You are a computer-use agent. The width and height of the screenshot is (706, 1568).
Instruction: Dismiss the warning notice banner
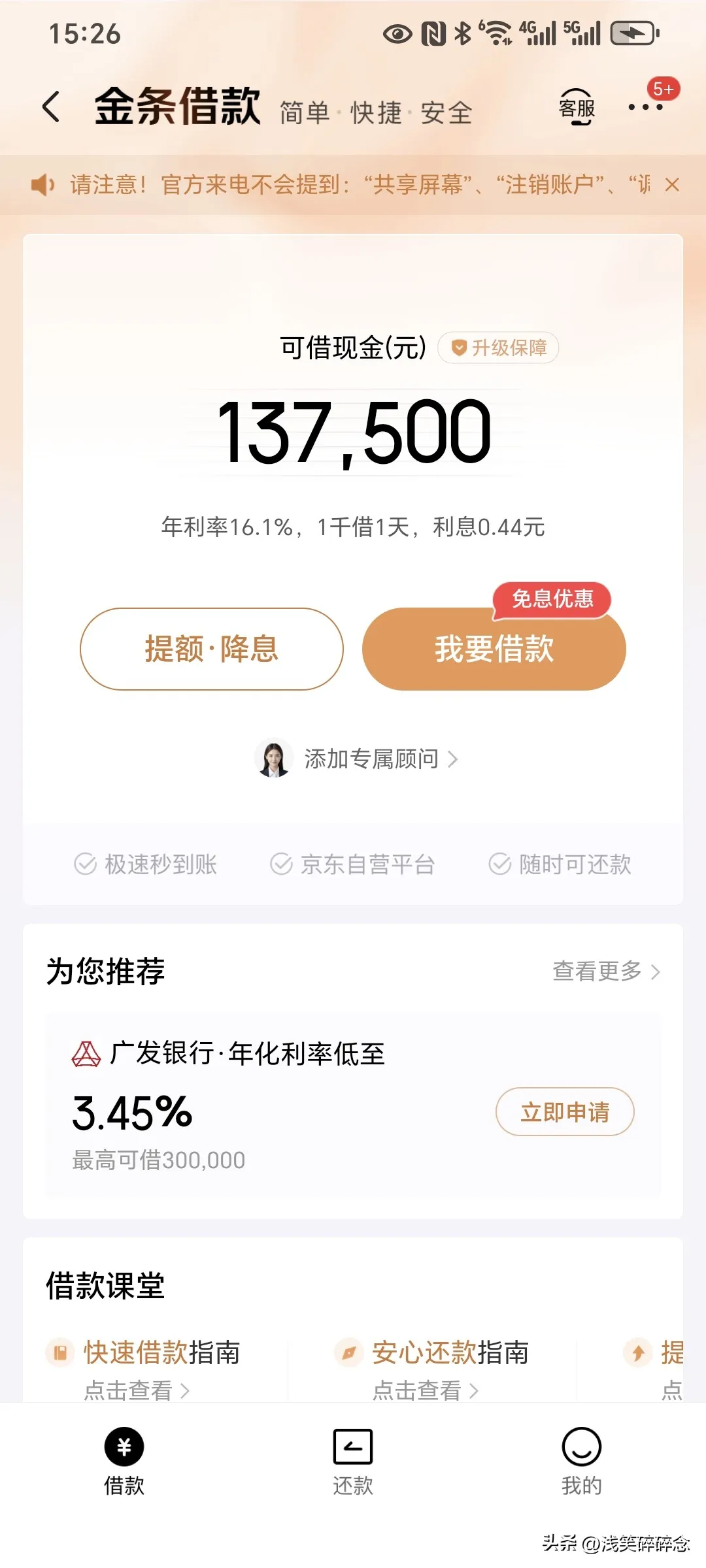click(x=672, y=185)
